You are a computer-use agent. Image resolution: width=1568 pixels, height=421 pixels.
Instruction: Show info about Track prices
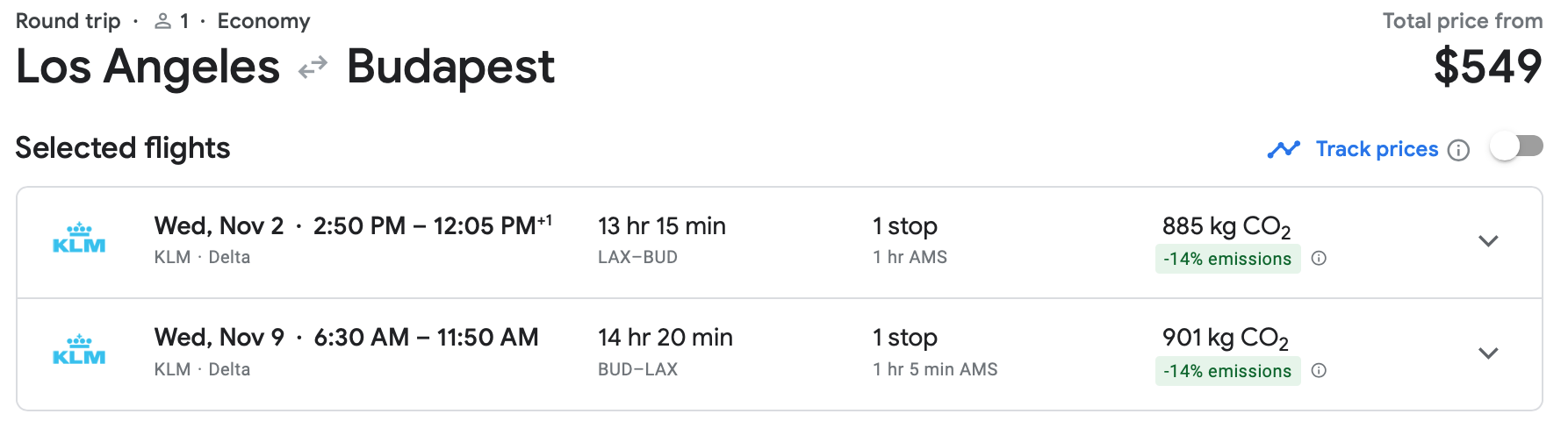(x=1458, y=150)
